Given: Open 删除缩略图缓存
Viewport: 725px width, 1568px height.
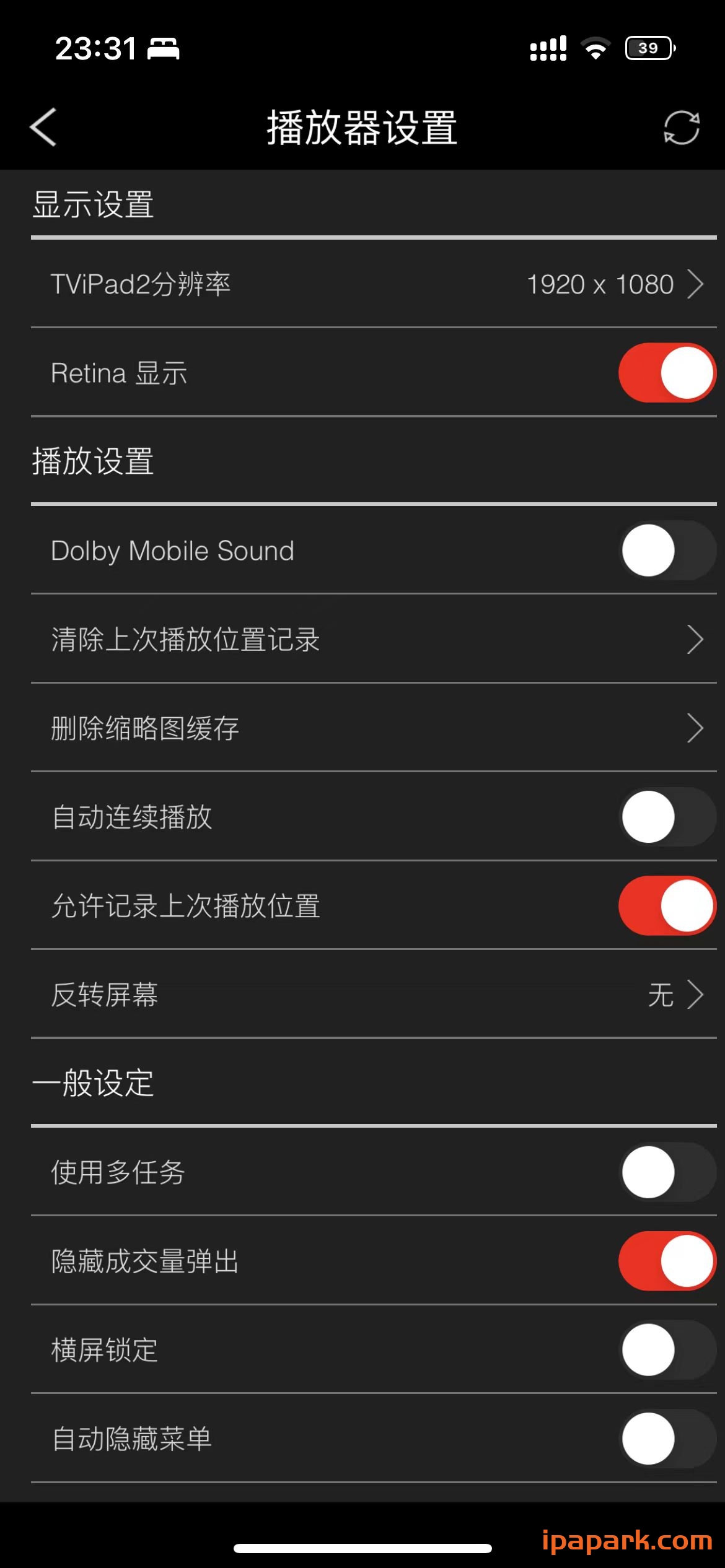Looking at the screenshot, I should click(362, 728).
